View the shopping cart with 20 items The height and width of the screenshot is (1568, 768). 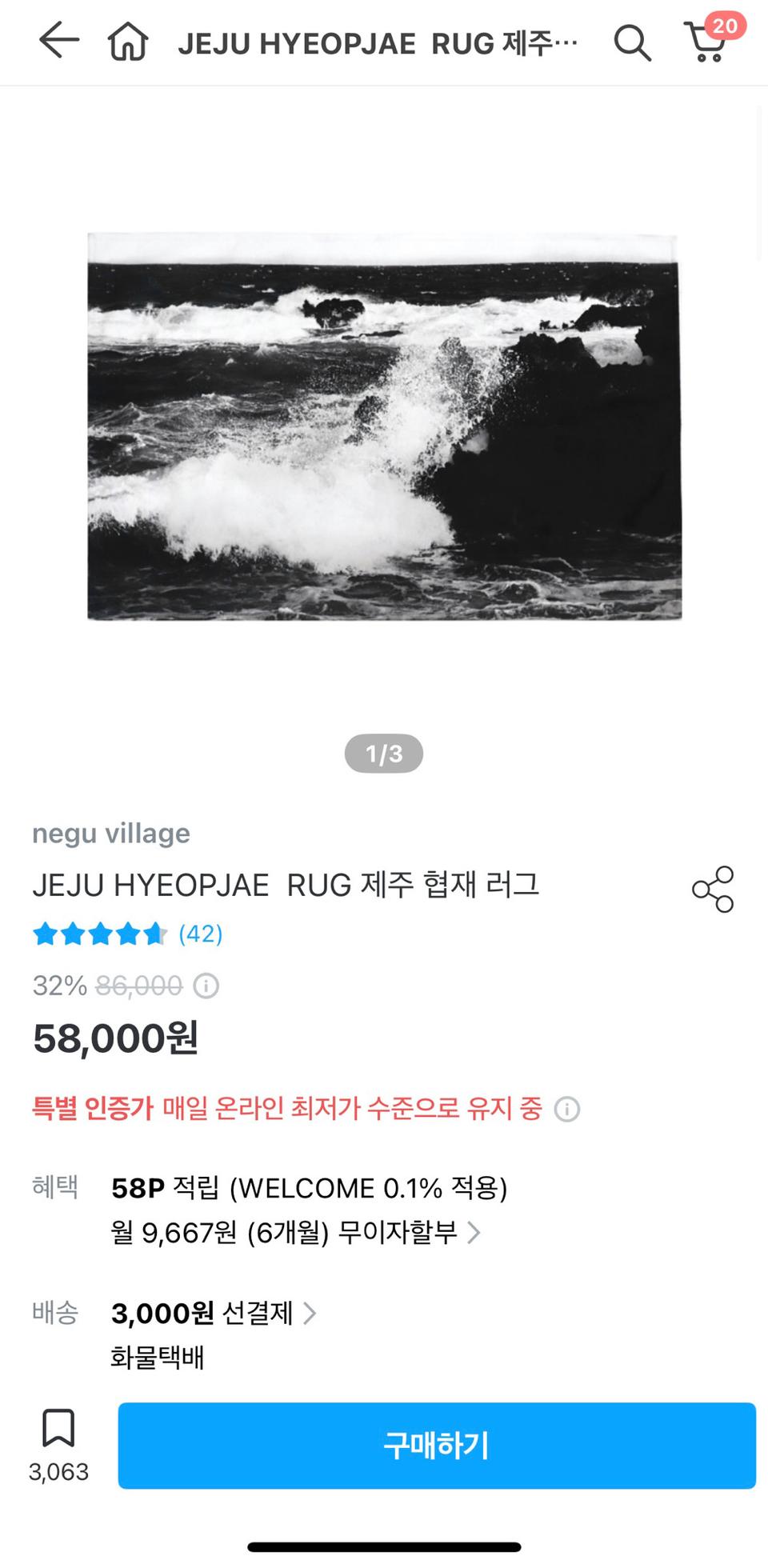[706, 43]
